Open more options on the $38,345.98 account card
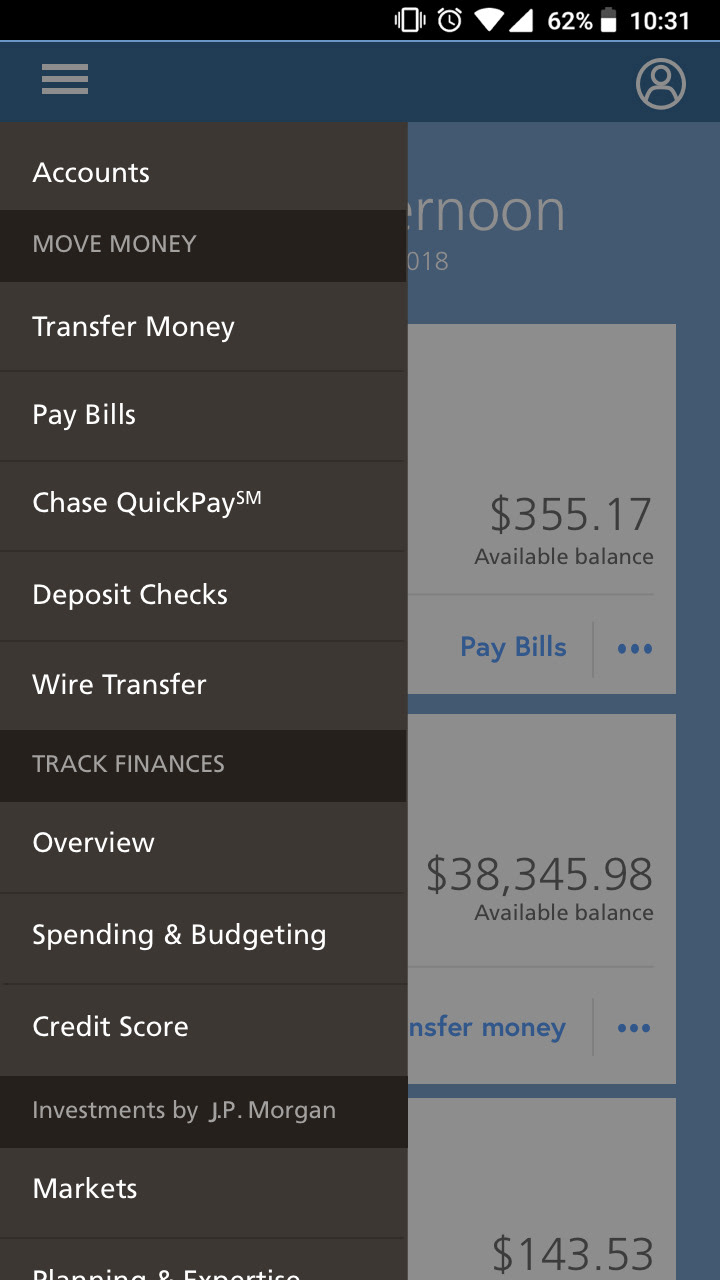This screenshot has height=1280, width=720. [635, 1028]
